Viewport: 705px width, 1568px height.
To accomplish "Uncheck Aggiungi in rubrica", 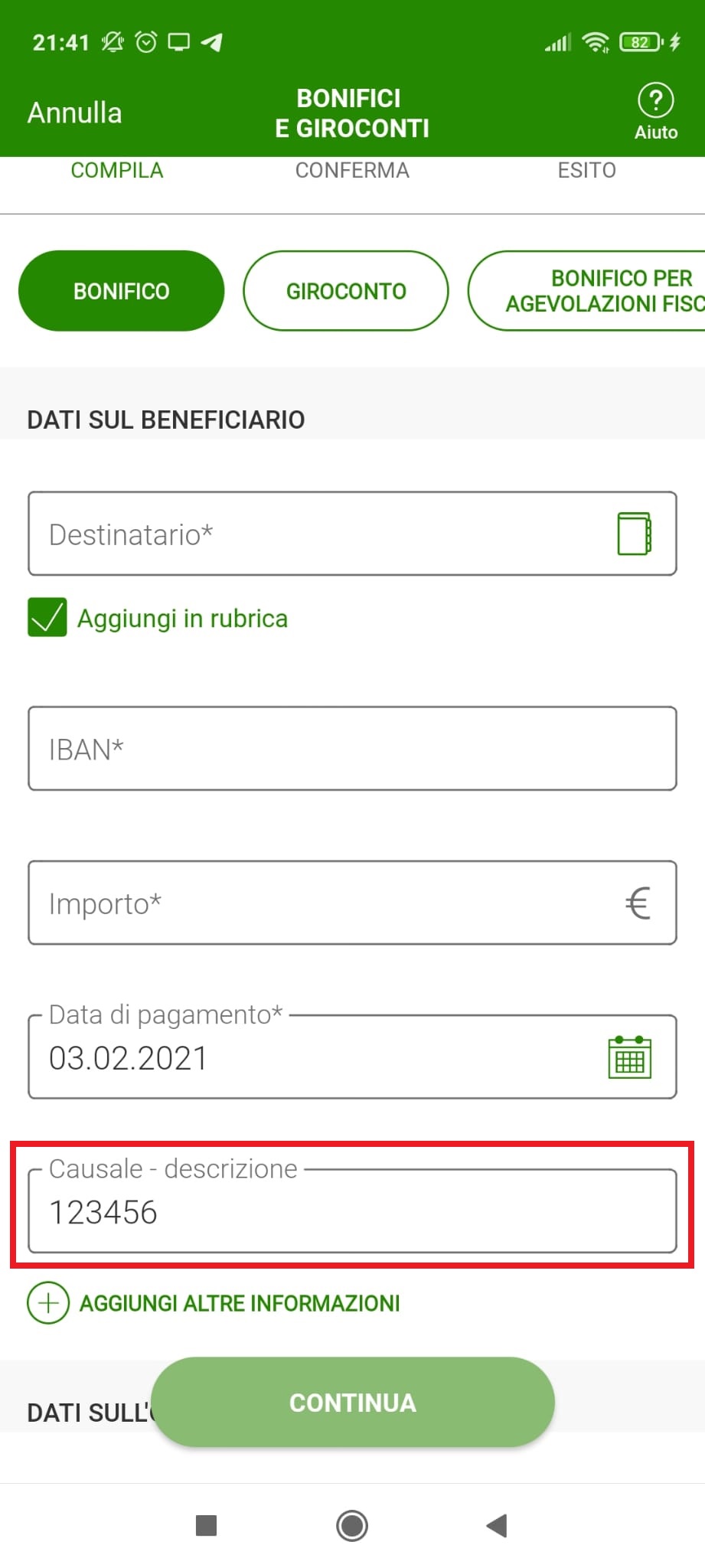I will pos(47,616).
